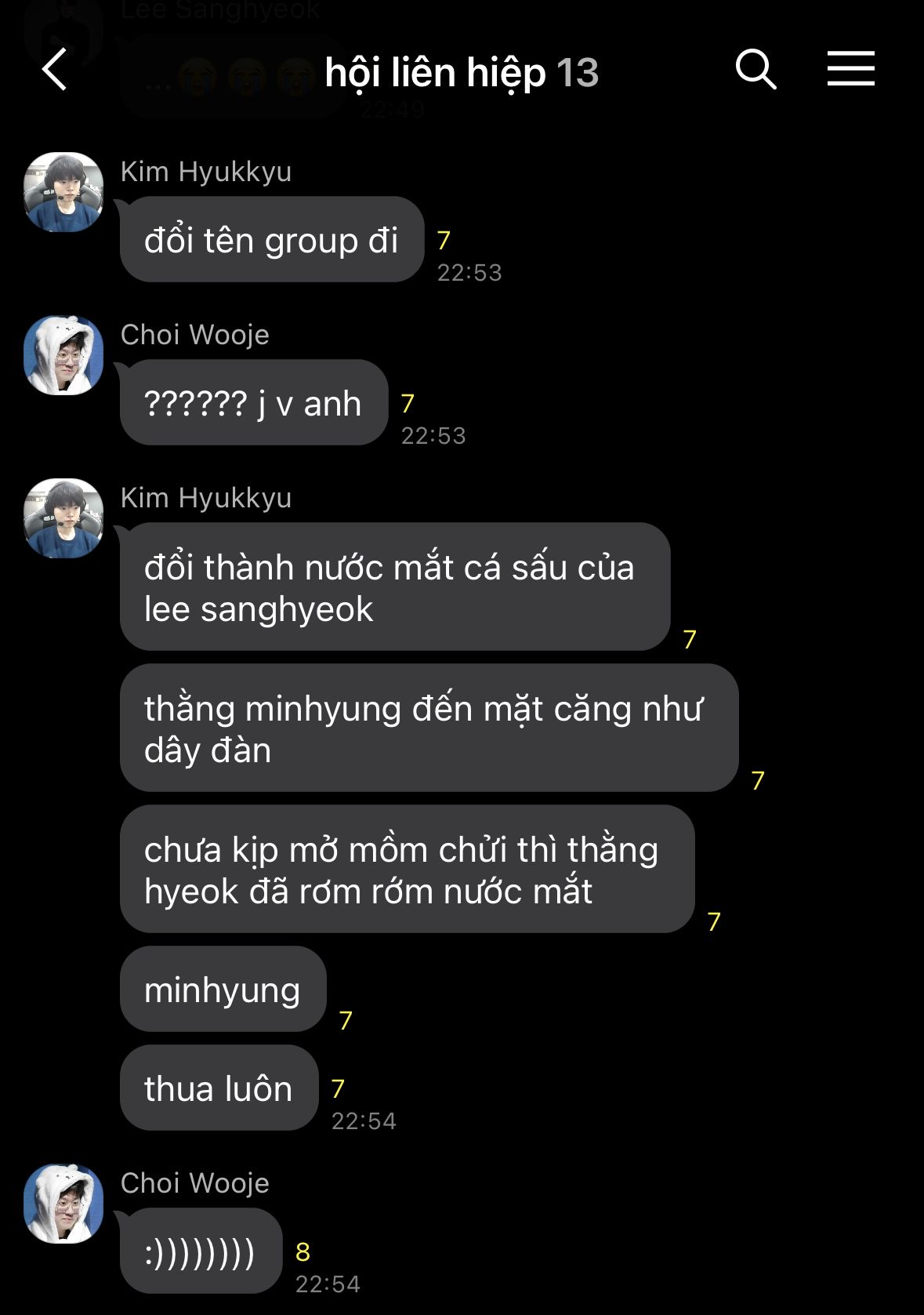924x1315 pixels.
Task: Open Kim Hyukkyu's profile picture above "đổi tên group đi"
Action: (63, 192)
